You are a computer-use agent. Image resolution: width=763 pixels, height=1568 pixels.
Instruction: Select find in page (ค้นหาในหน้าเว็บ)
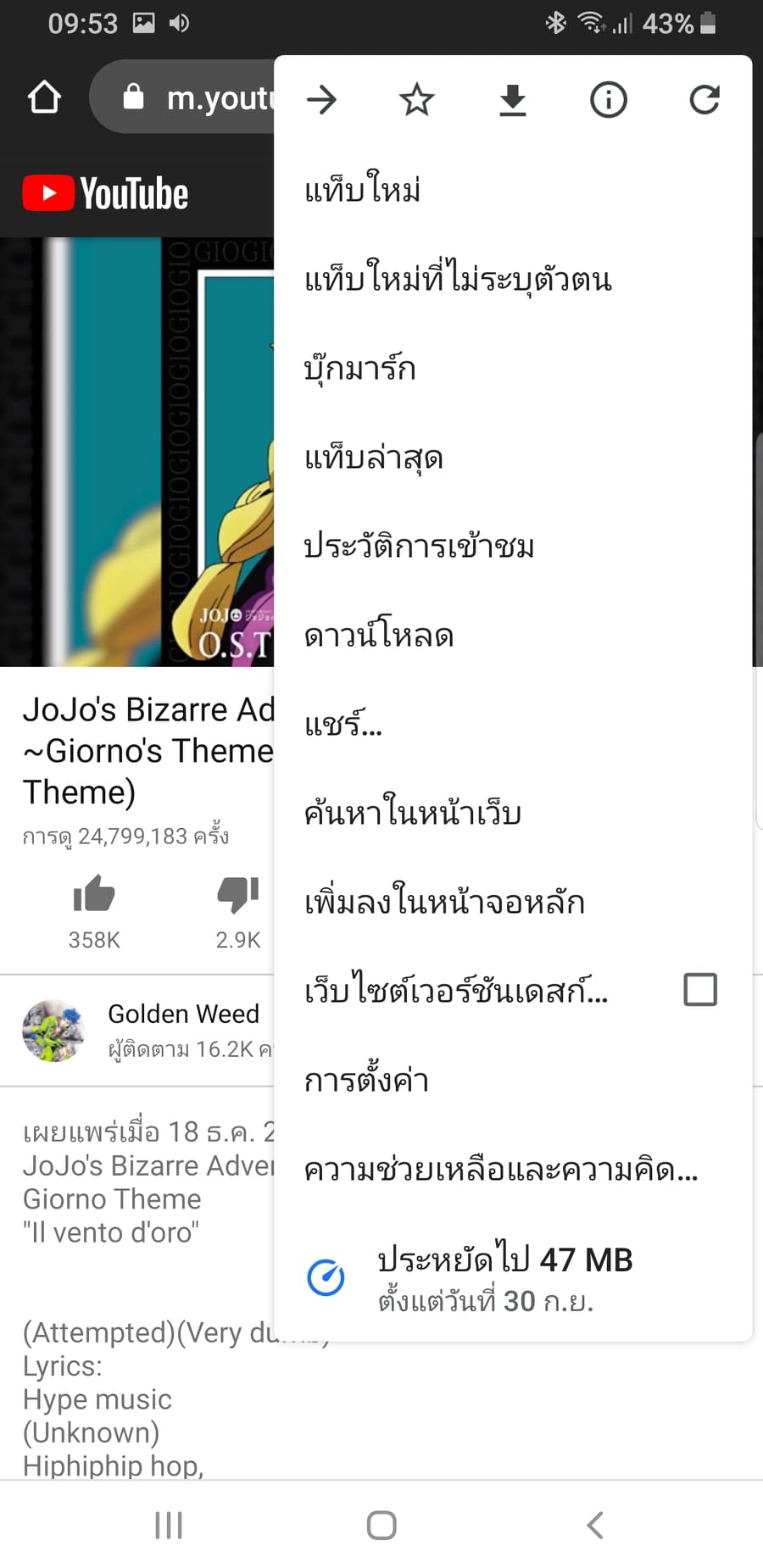pos(513,814)
